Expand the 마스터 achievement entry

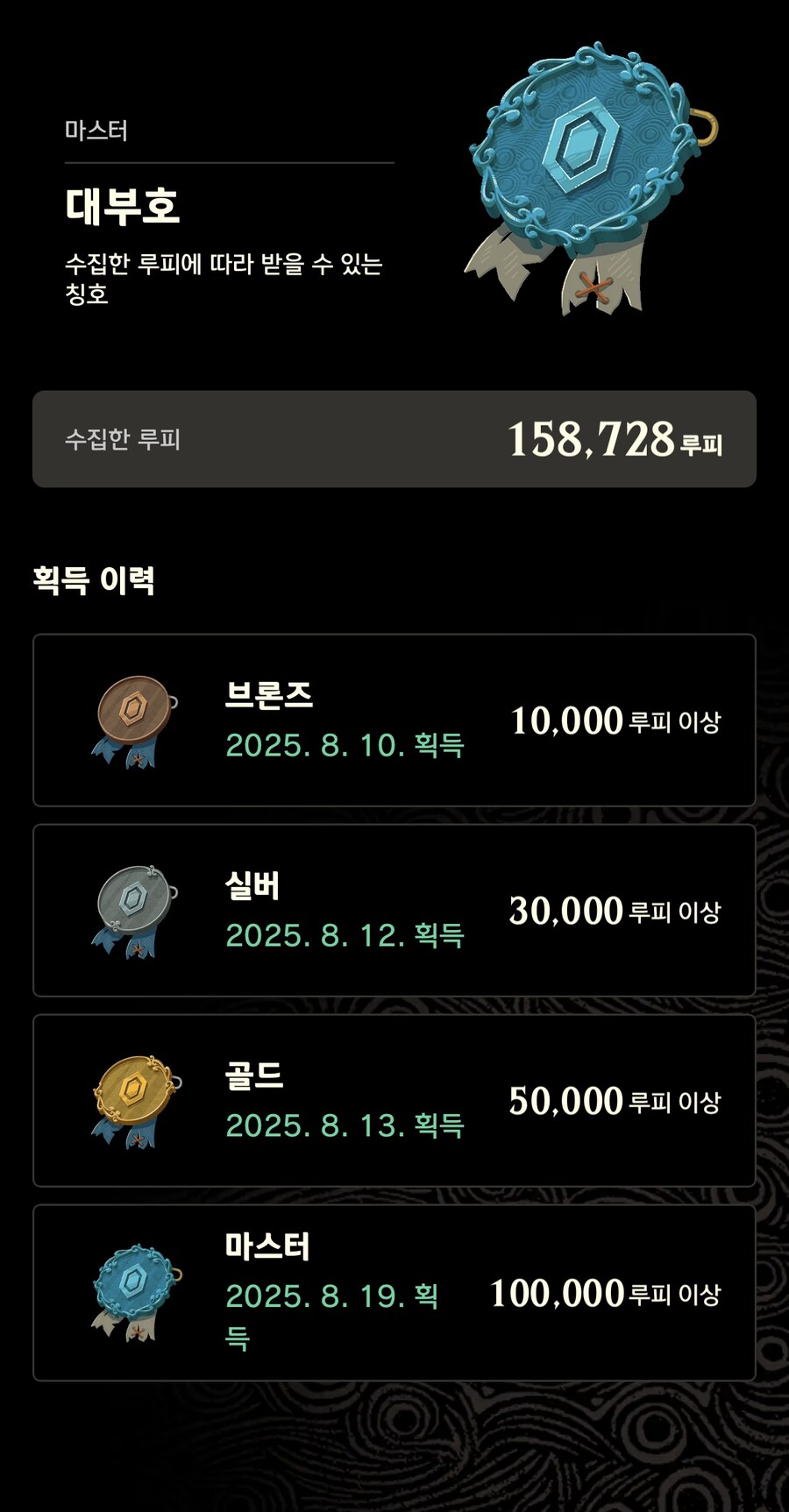394,1288
